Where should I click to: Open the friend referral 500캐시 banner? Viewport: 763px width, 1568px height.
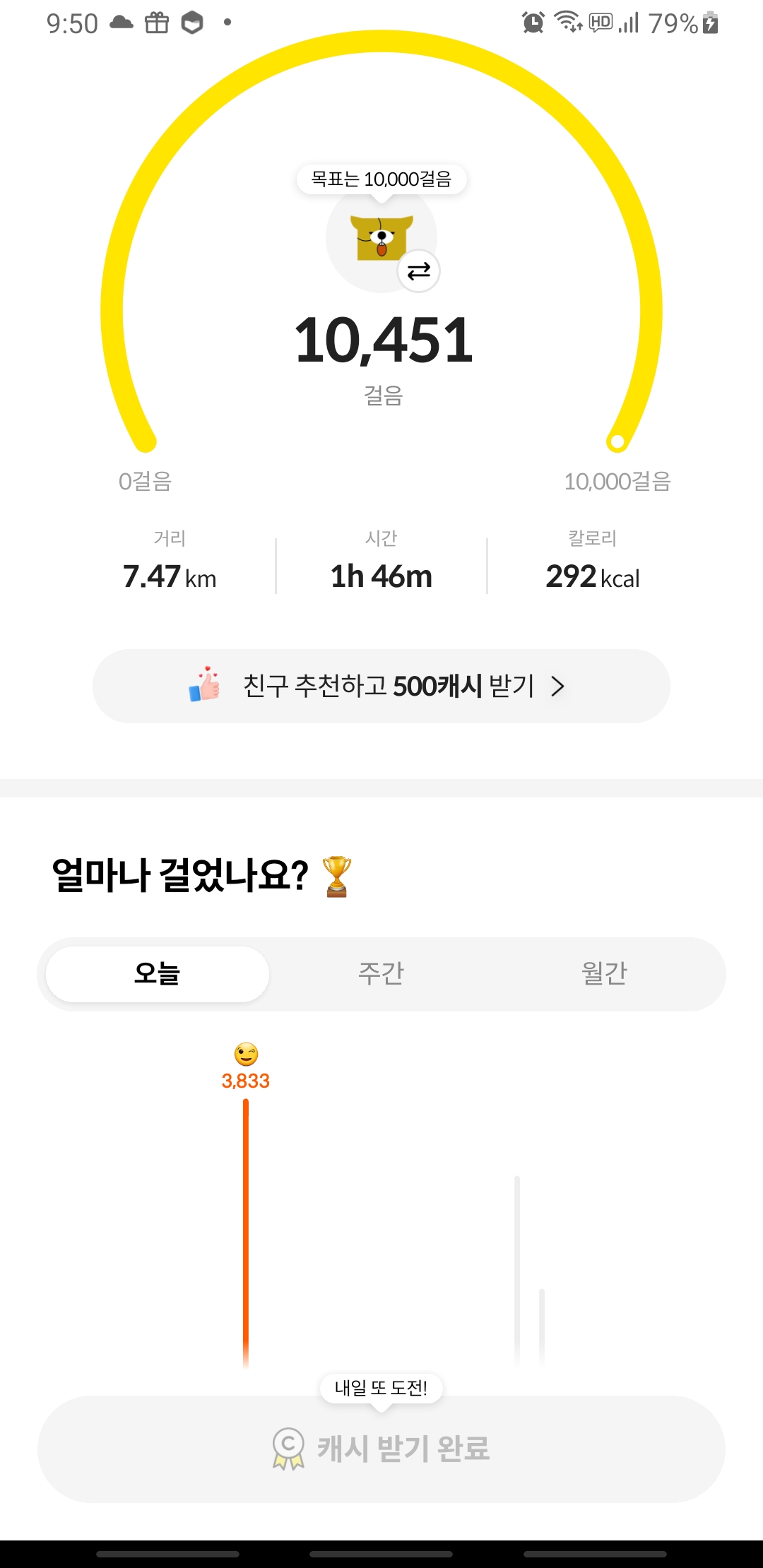(x=381, y=686)
